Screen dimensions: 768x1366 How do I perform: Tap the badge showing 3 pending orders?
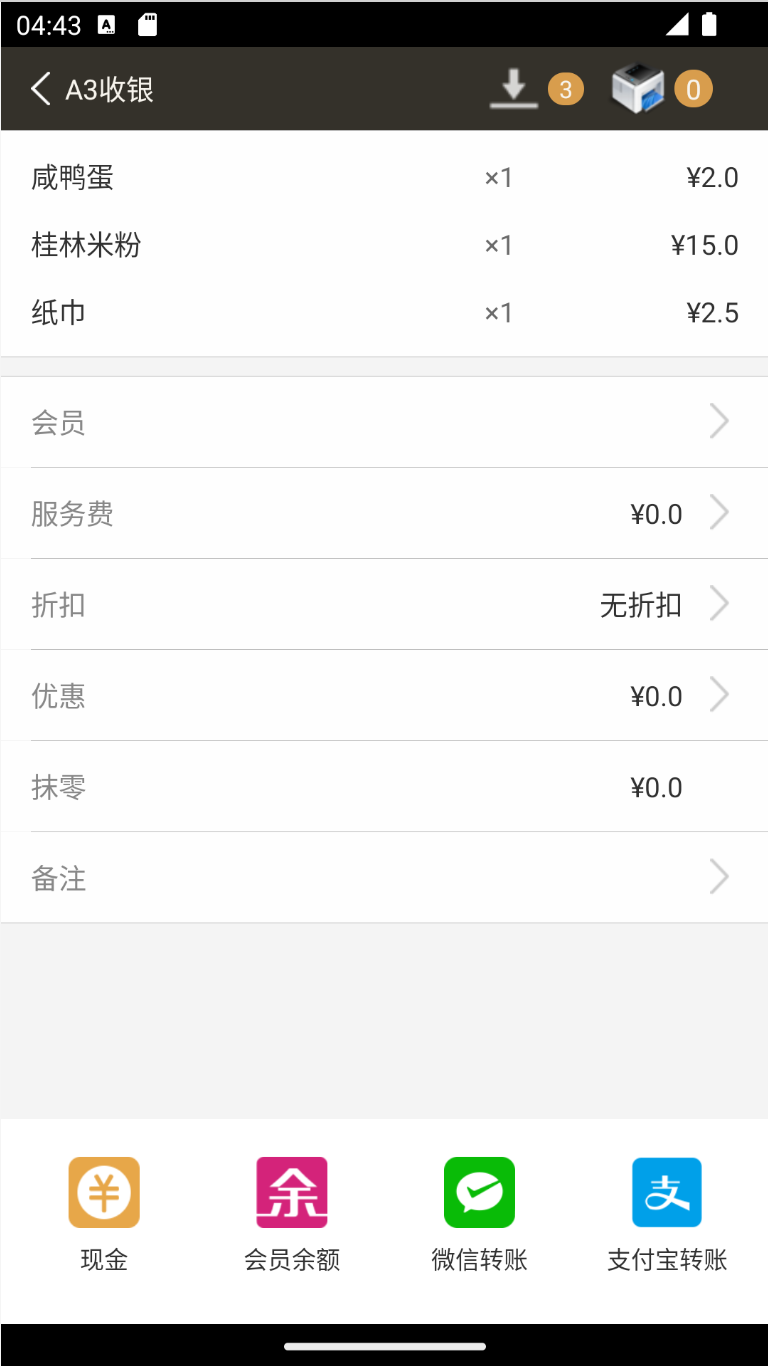[x=565, y=89]
